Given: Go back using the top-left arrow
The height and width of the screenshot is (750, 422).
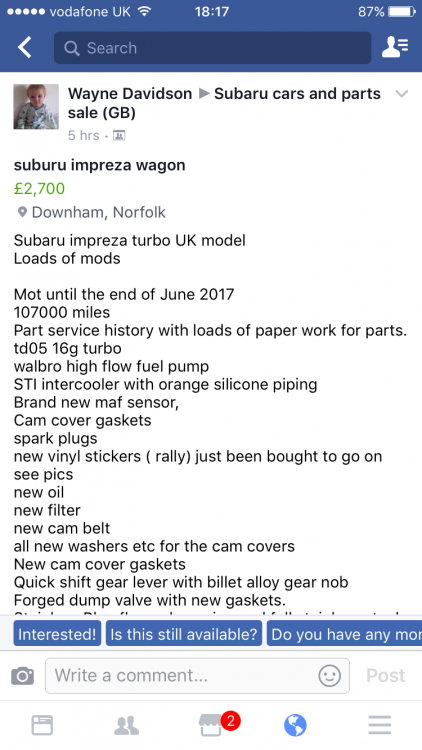Looking at the screenshot, I should tap(25, 48).
